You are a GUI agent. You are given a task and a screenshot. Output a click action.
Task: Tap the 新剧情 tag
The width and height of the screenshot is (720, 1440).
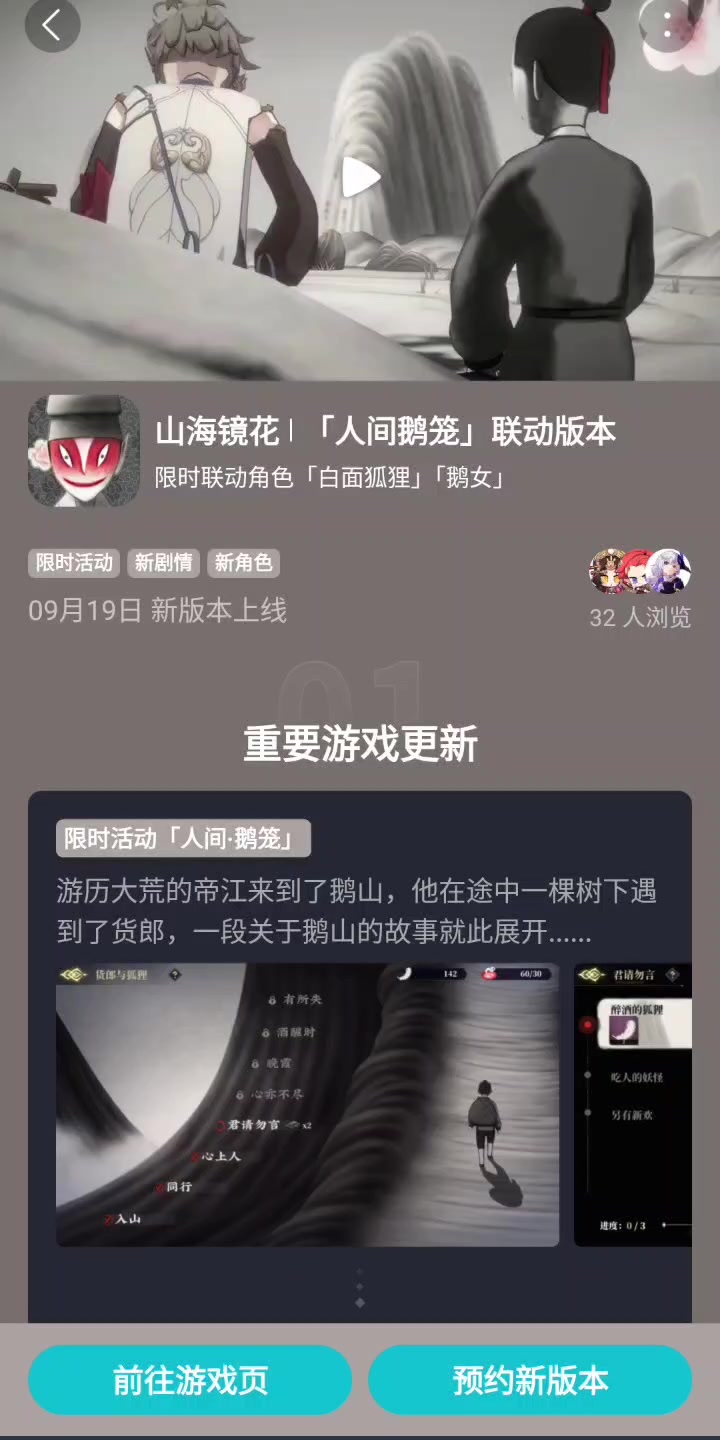click(163, 563)
